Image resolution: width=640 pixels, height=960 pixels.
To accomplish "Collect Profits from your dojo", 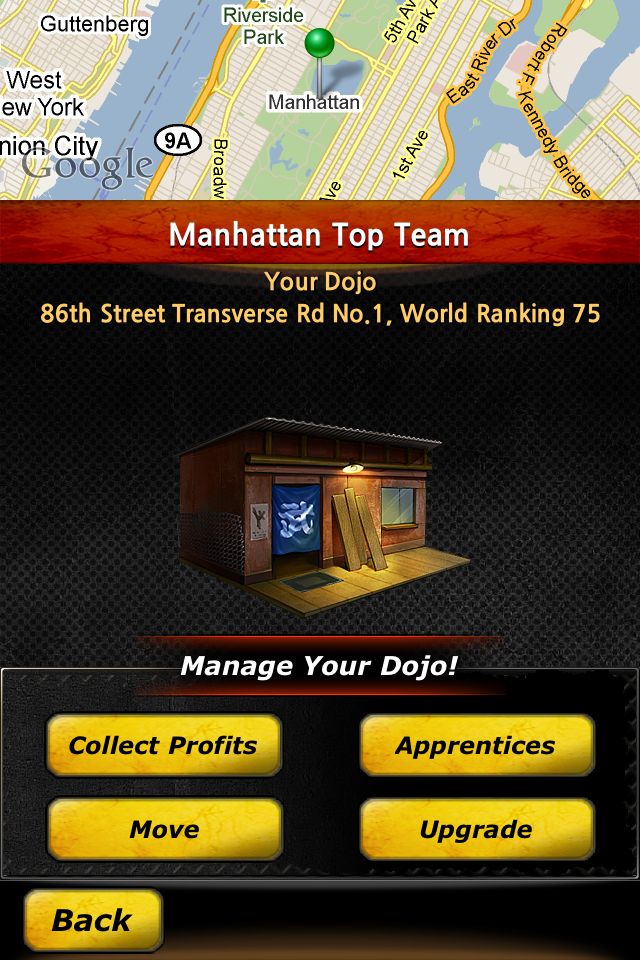I will [163, 745].
